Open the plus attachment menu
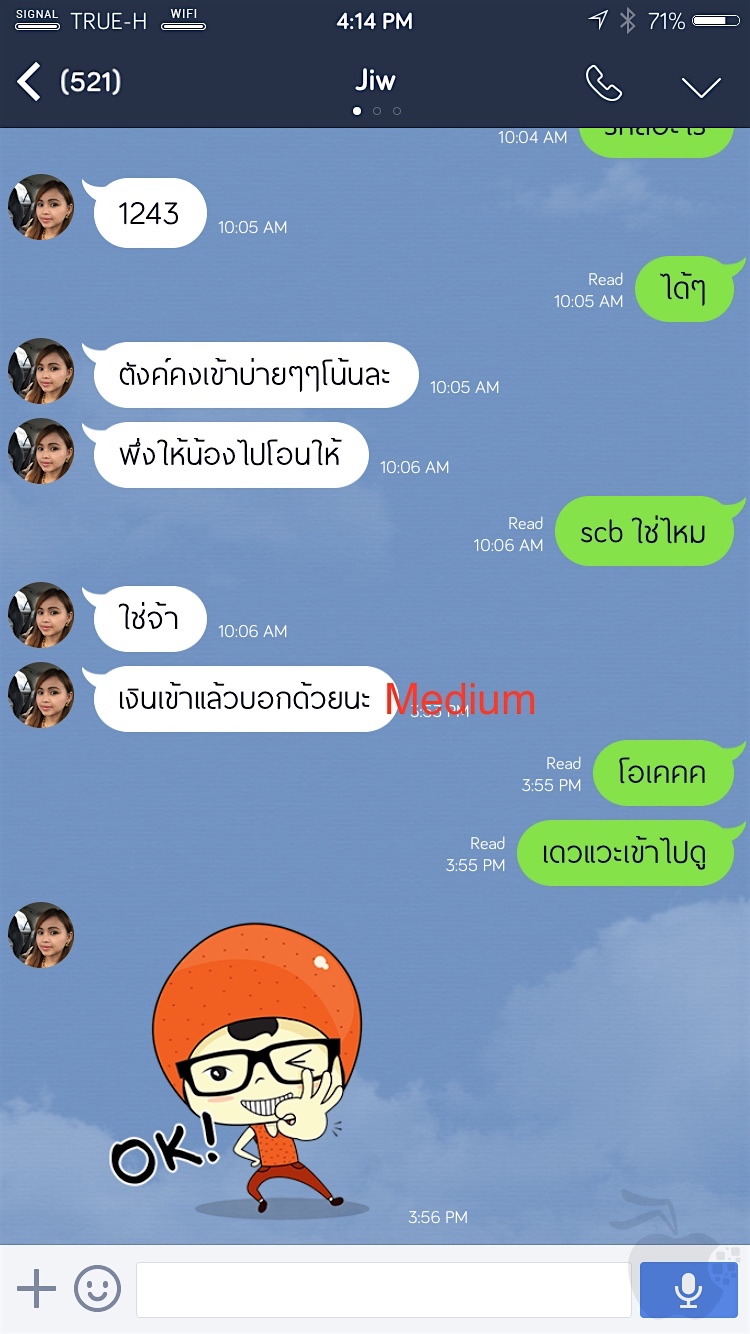The width and height of the screenshot is (750, 1334). tap(37, 1289)
